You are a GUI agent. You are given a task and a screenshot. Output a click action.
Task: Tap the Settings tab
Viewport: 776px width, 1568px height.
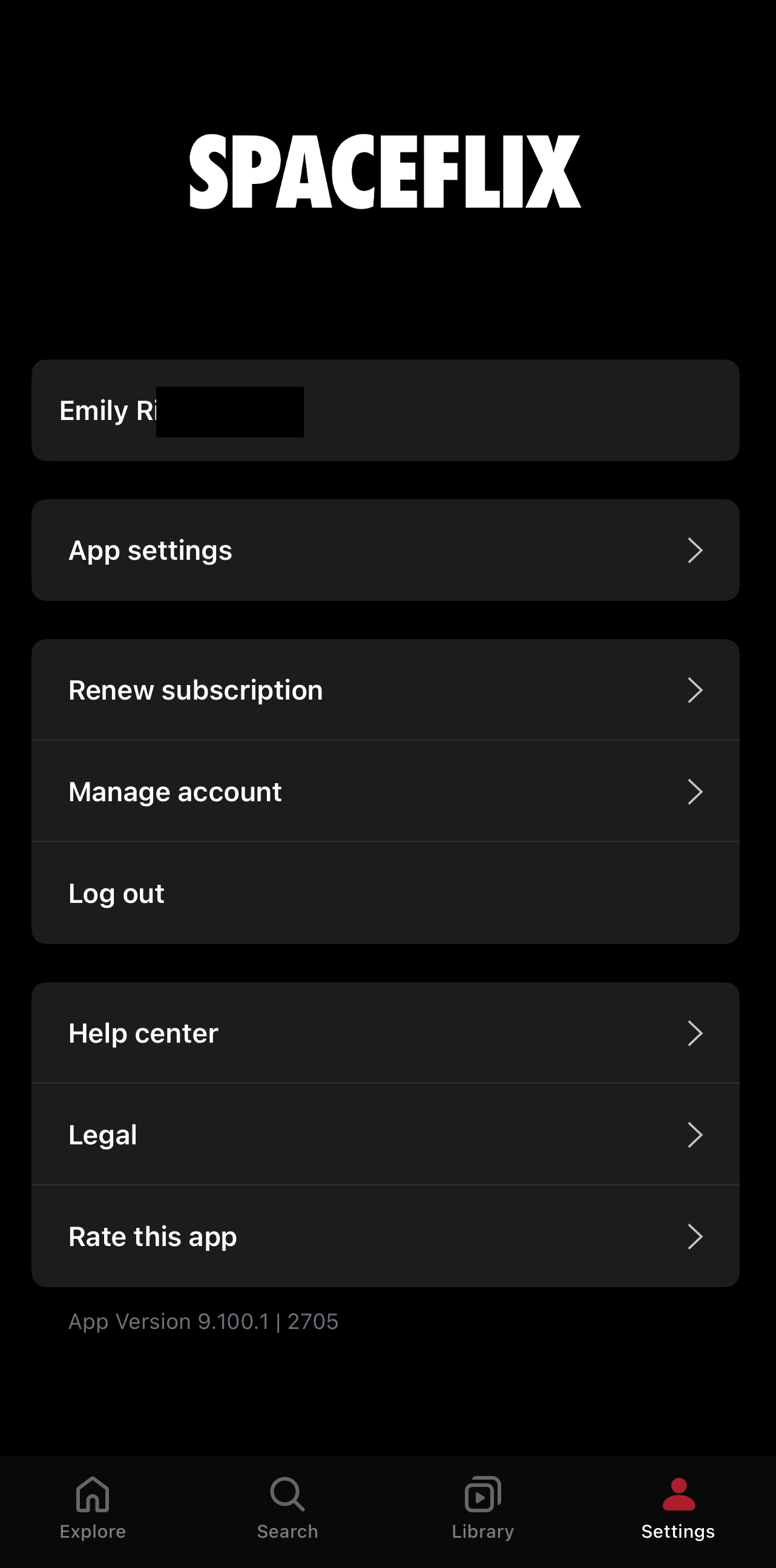(x=678, y=1507)
